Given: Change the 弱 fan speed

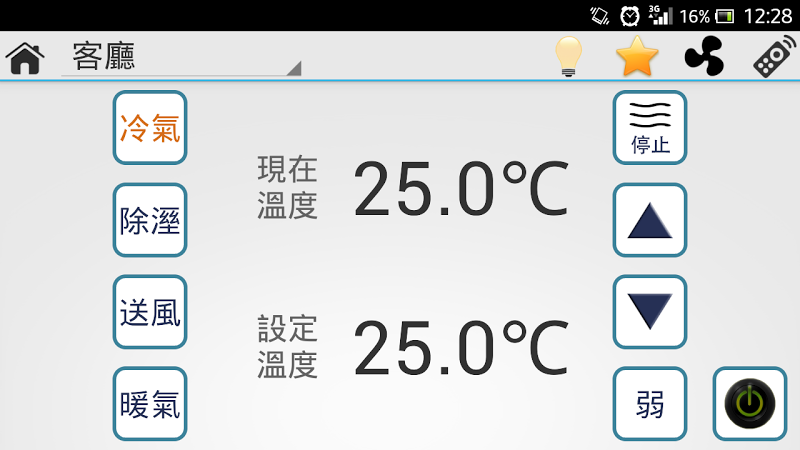Looking at the screenshot, I should (650, 404).
